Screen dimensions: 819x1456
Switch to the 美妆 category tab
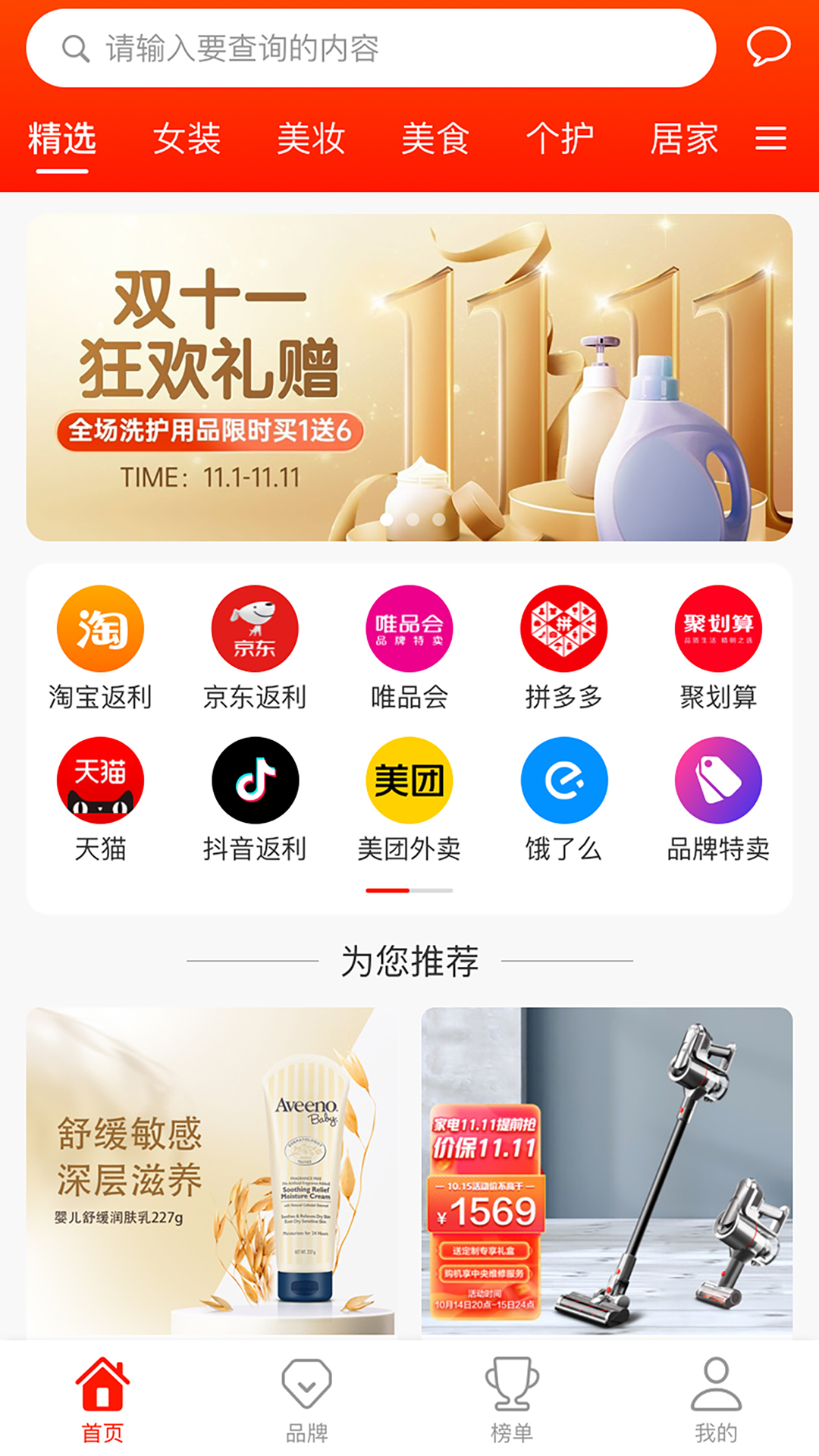[311, 139]
